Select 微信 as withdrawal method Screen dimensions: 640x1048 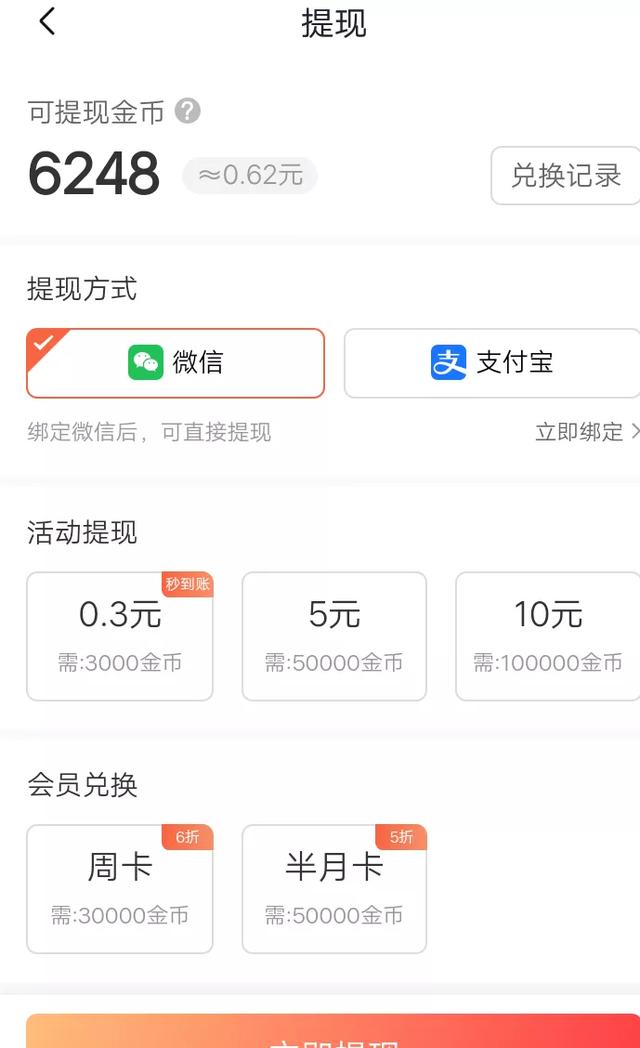(176, 363)
